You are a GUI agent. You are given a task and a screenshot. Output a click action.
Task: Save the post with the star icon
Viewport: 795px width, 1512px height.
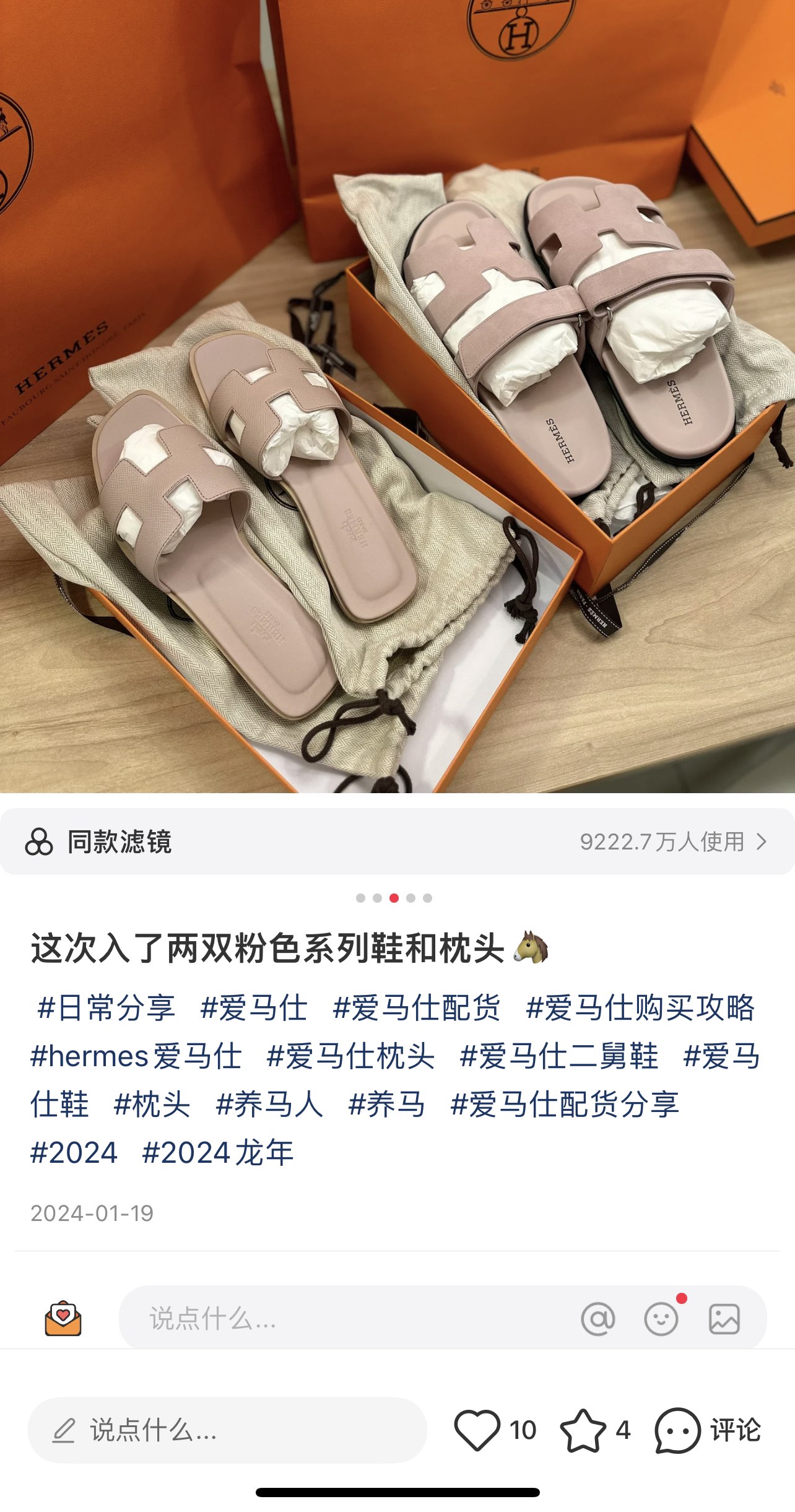[583, 1430]
